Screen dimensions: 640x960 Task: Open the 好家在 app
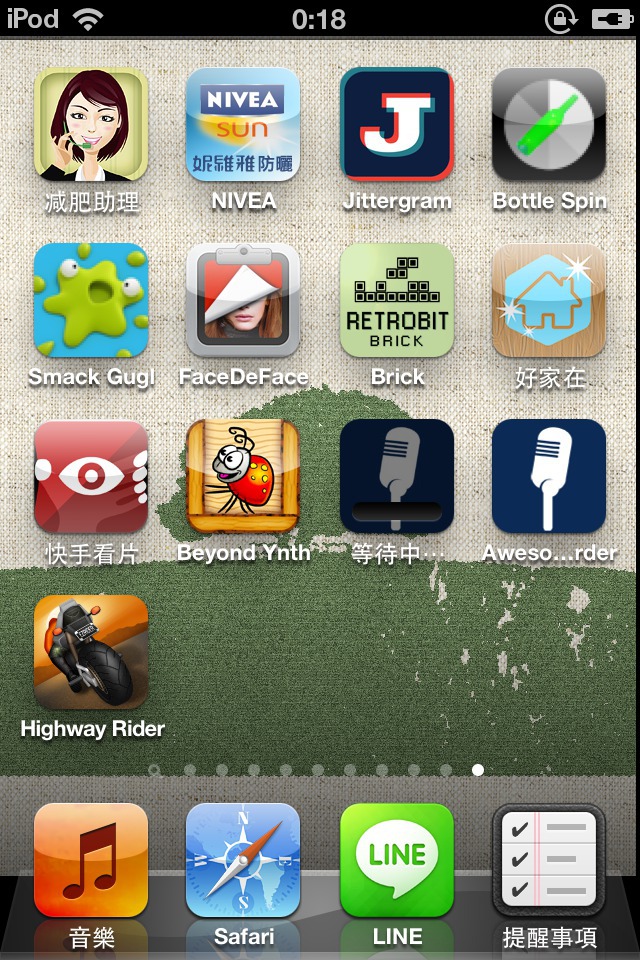549,301
